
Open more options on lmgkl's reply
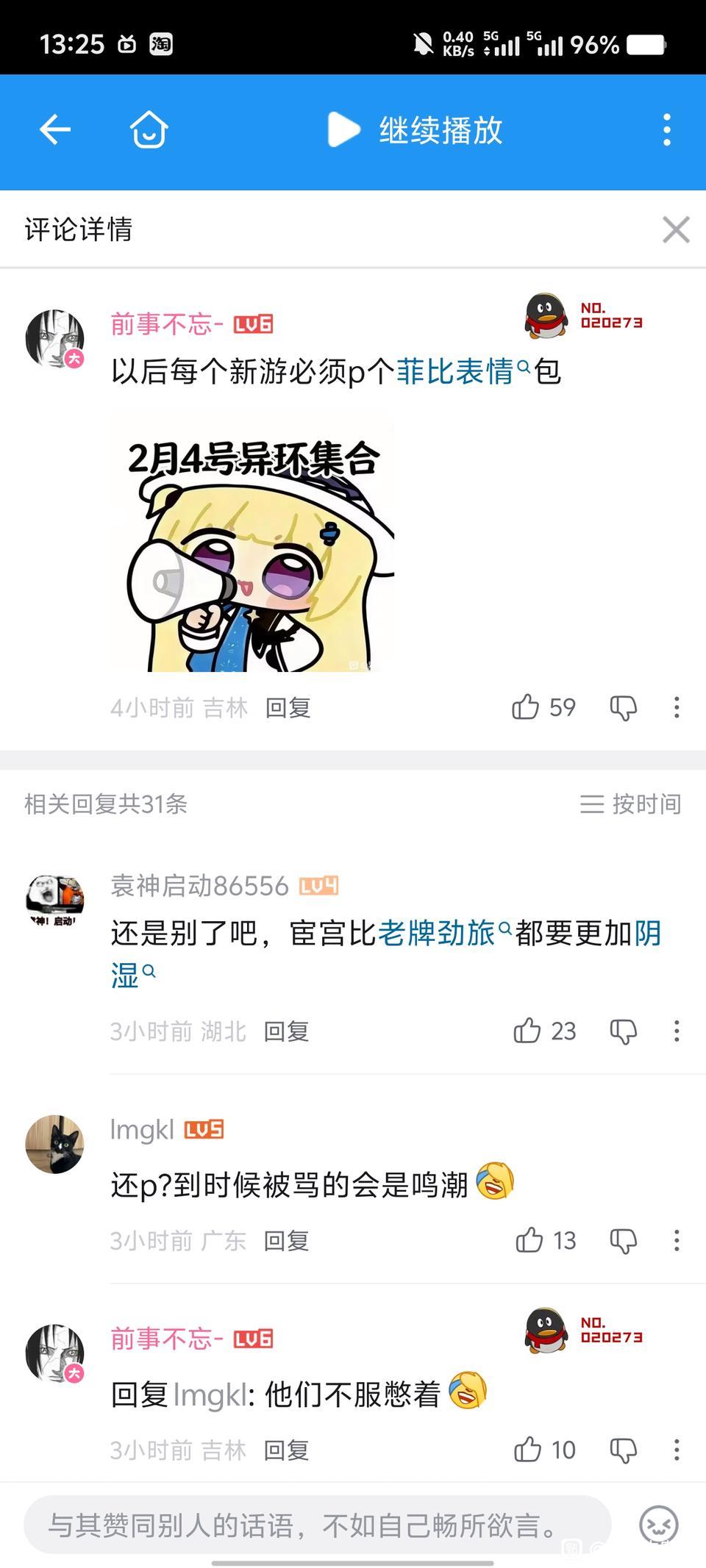click(676, 1240)
